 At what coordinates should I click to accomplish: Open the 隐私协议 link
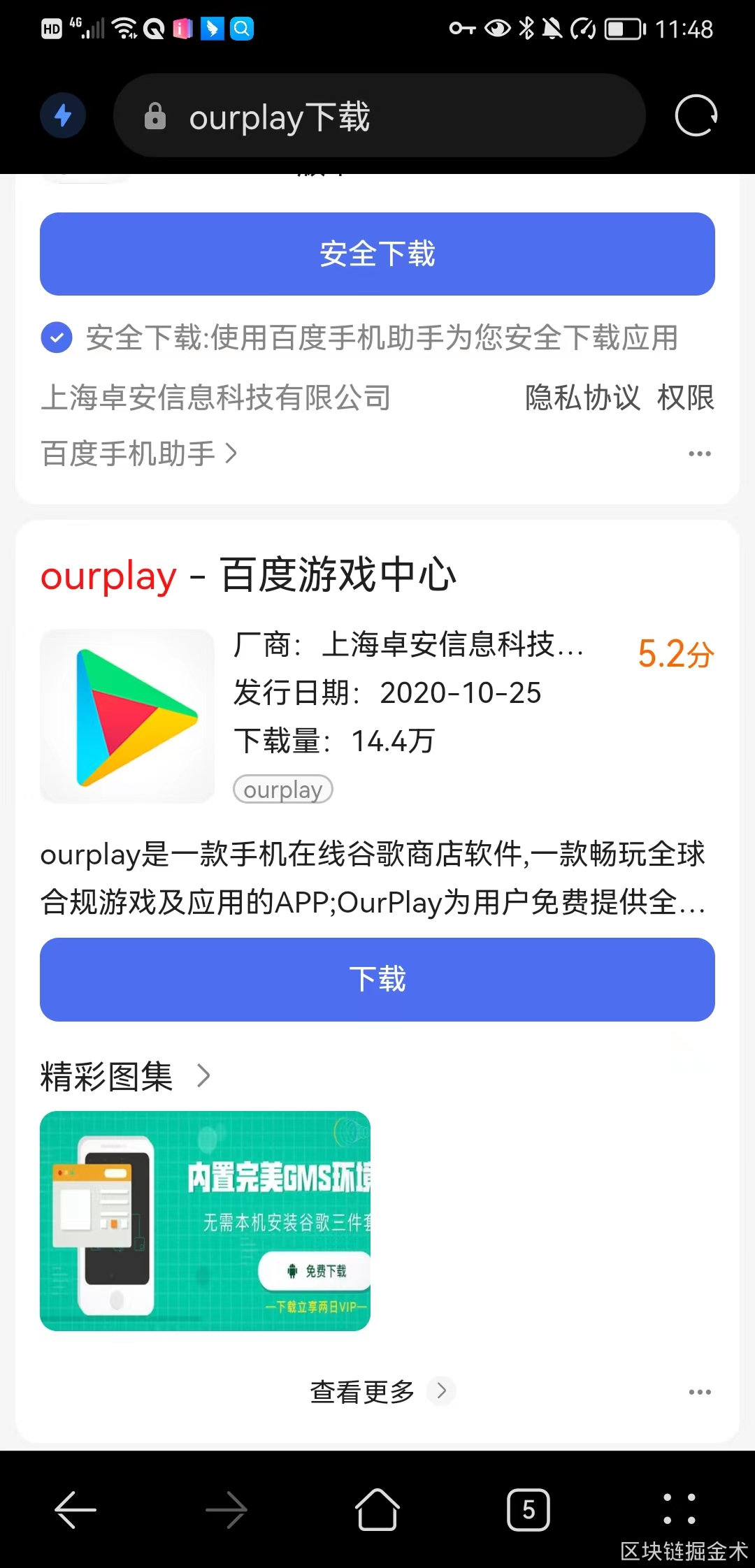tap(582, 398)
